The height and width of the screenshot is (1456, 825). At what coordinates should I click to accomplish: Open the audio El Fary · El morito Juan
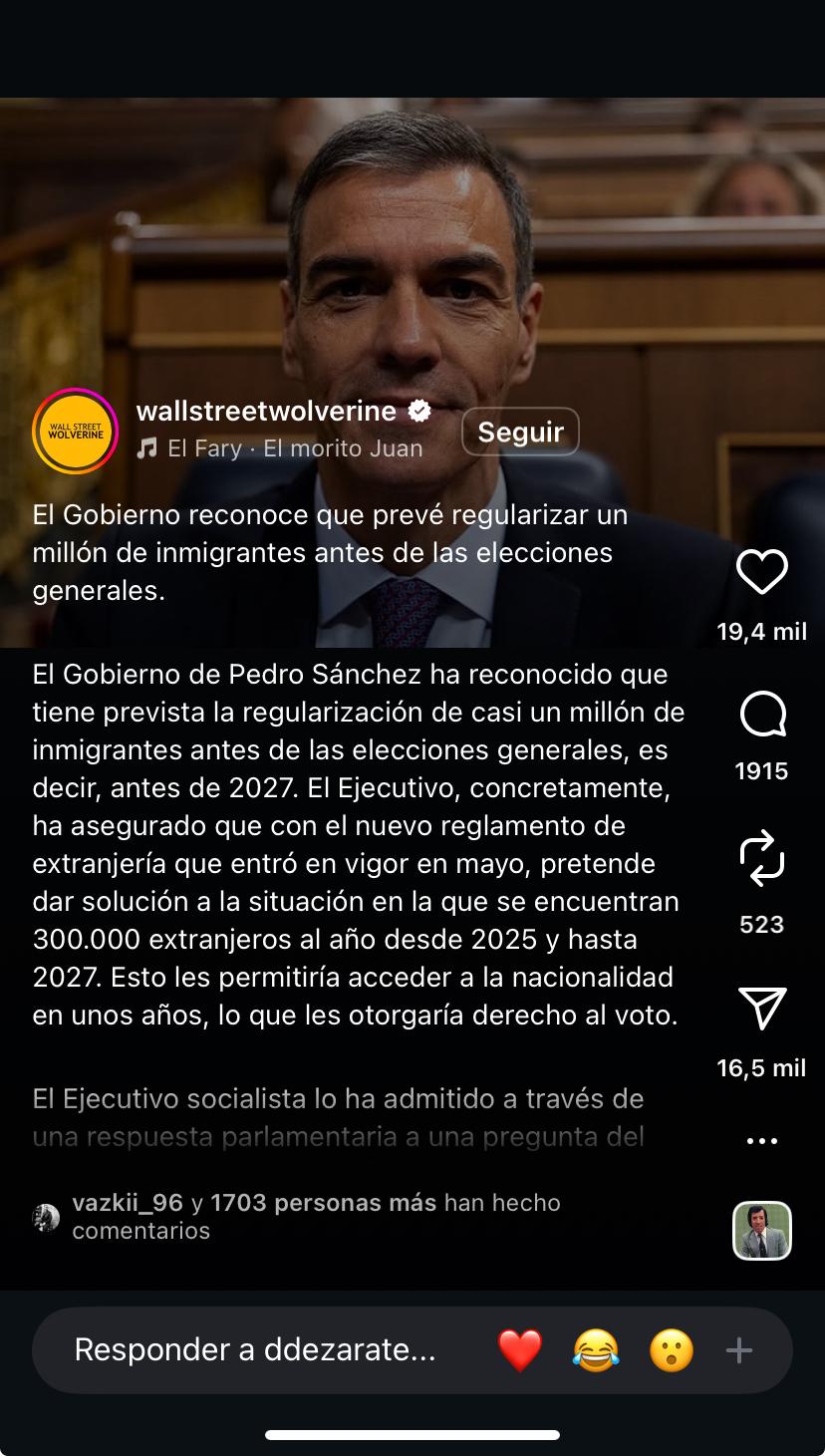point(294,448)
